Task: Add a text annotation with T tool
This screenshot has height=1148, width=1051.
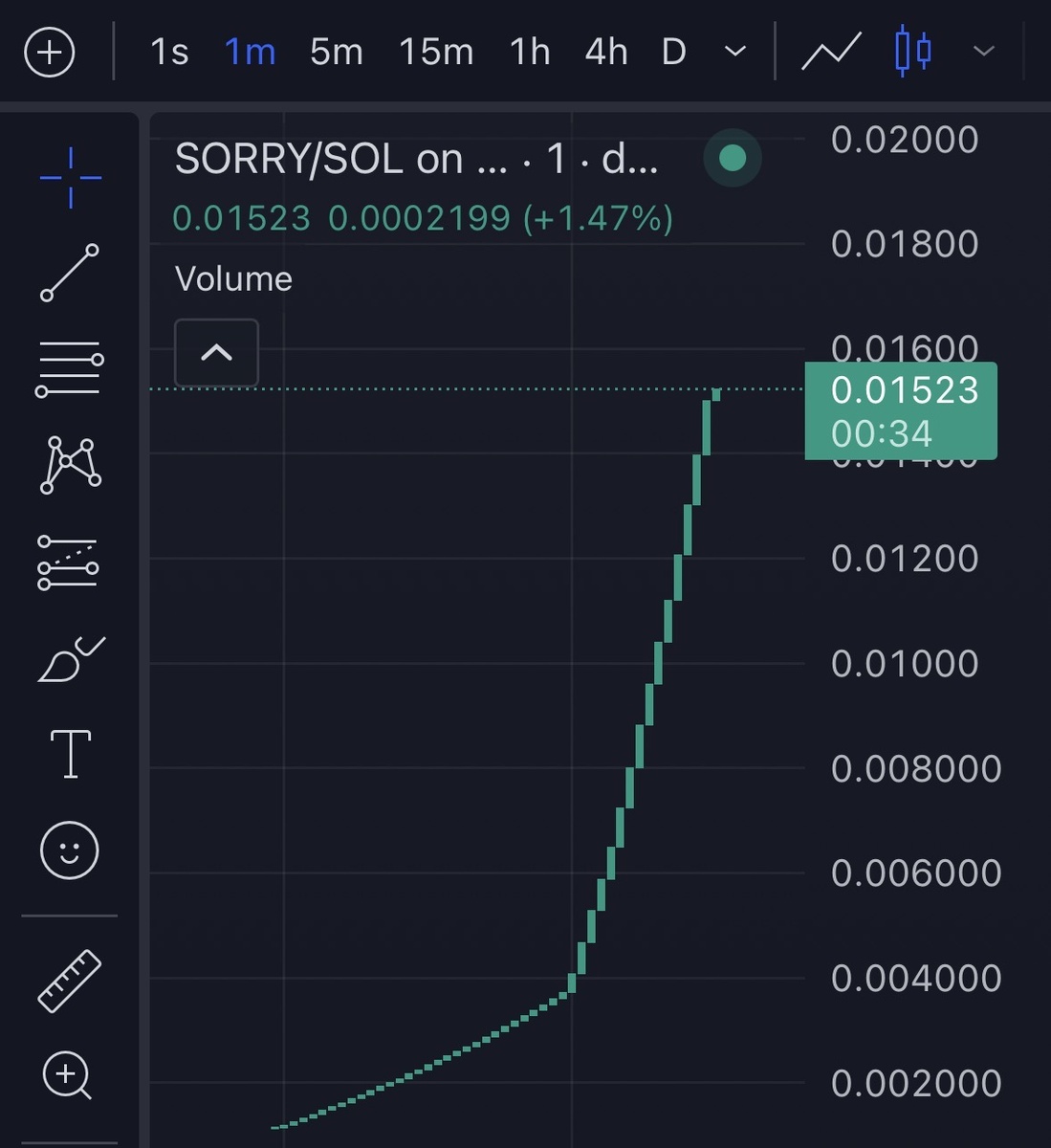Action: point(70,754)
